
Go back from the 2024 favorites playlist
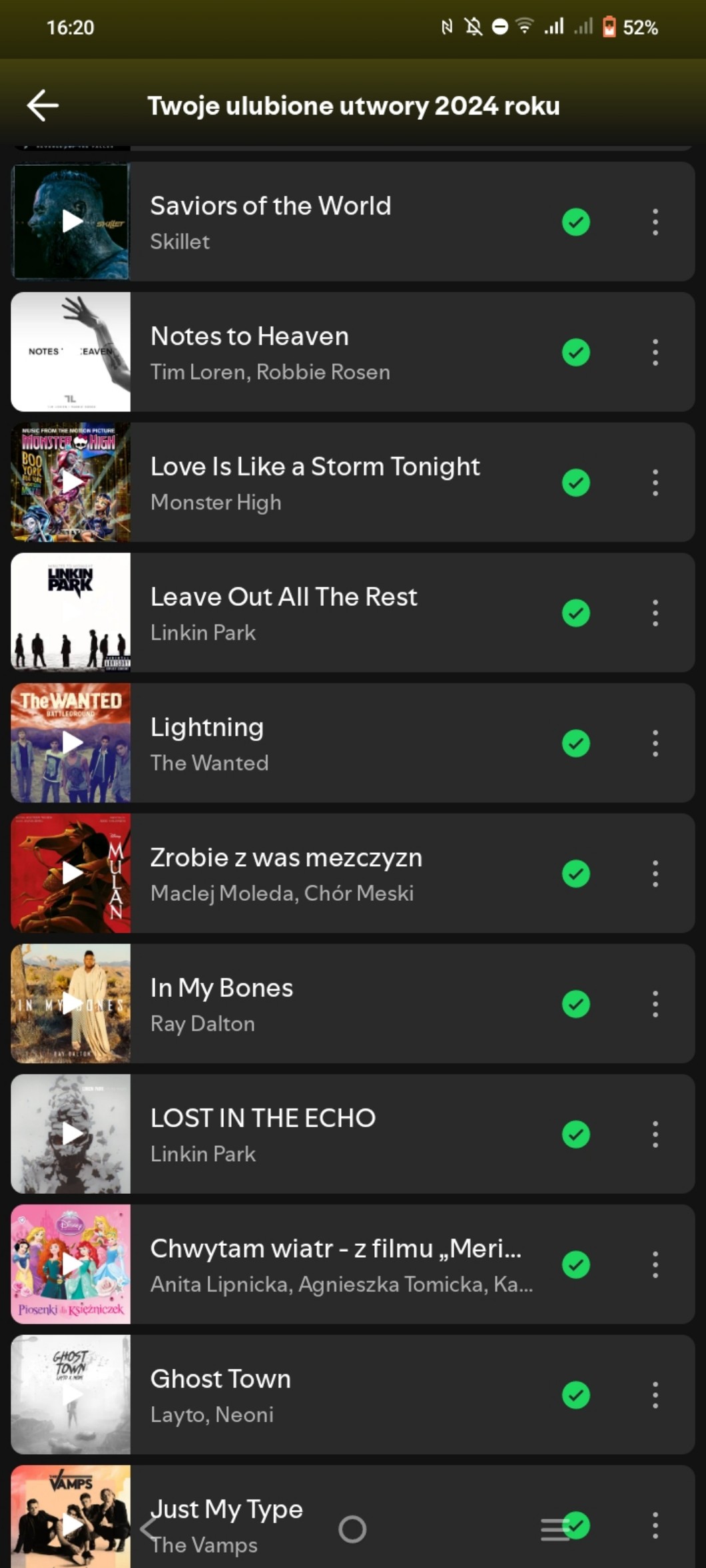43,106
